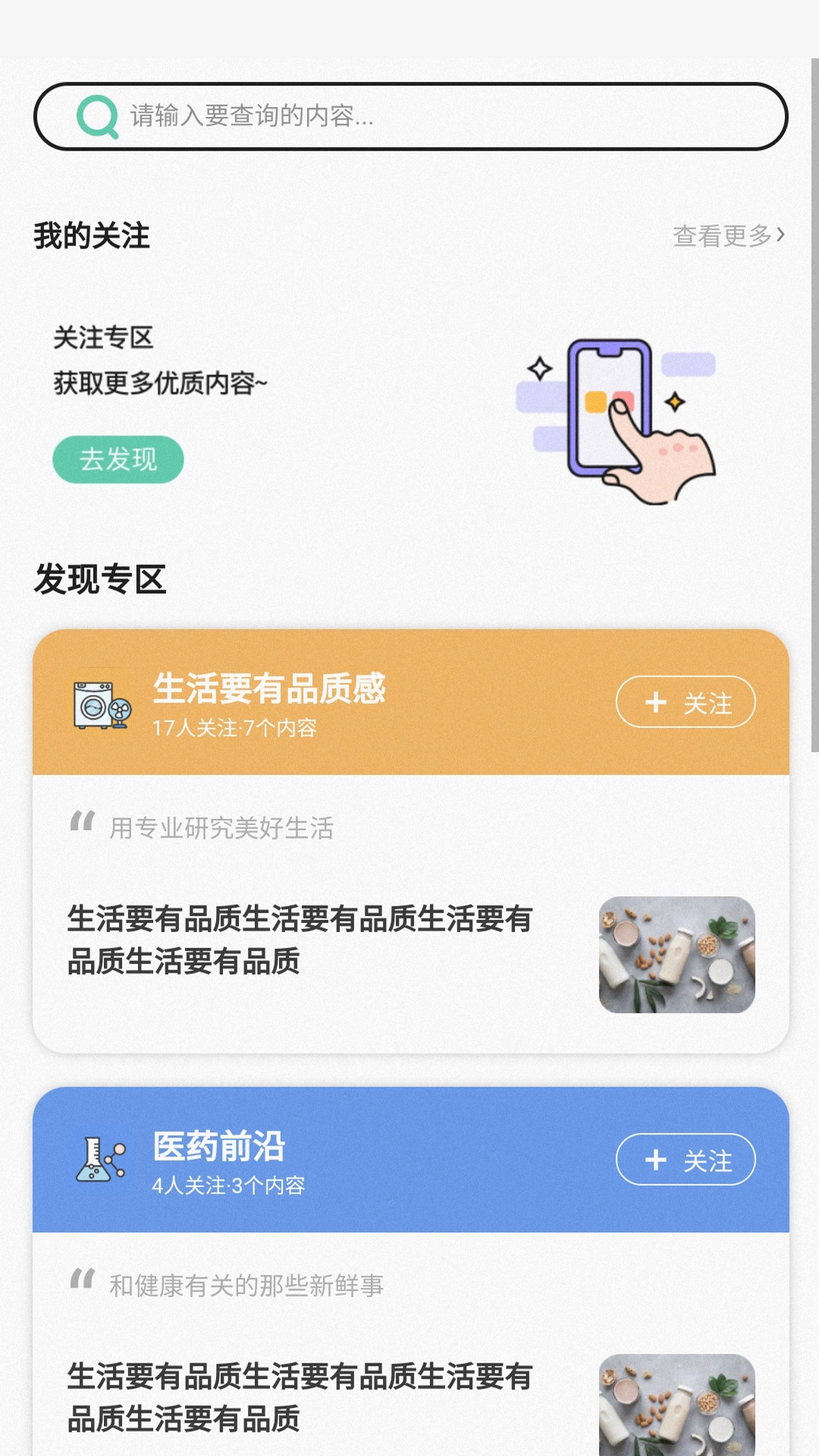
Task: Click the search magnifier icon
Action: tap(96, 116)
